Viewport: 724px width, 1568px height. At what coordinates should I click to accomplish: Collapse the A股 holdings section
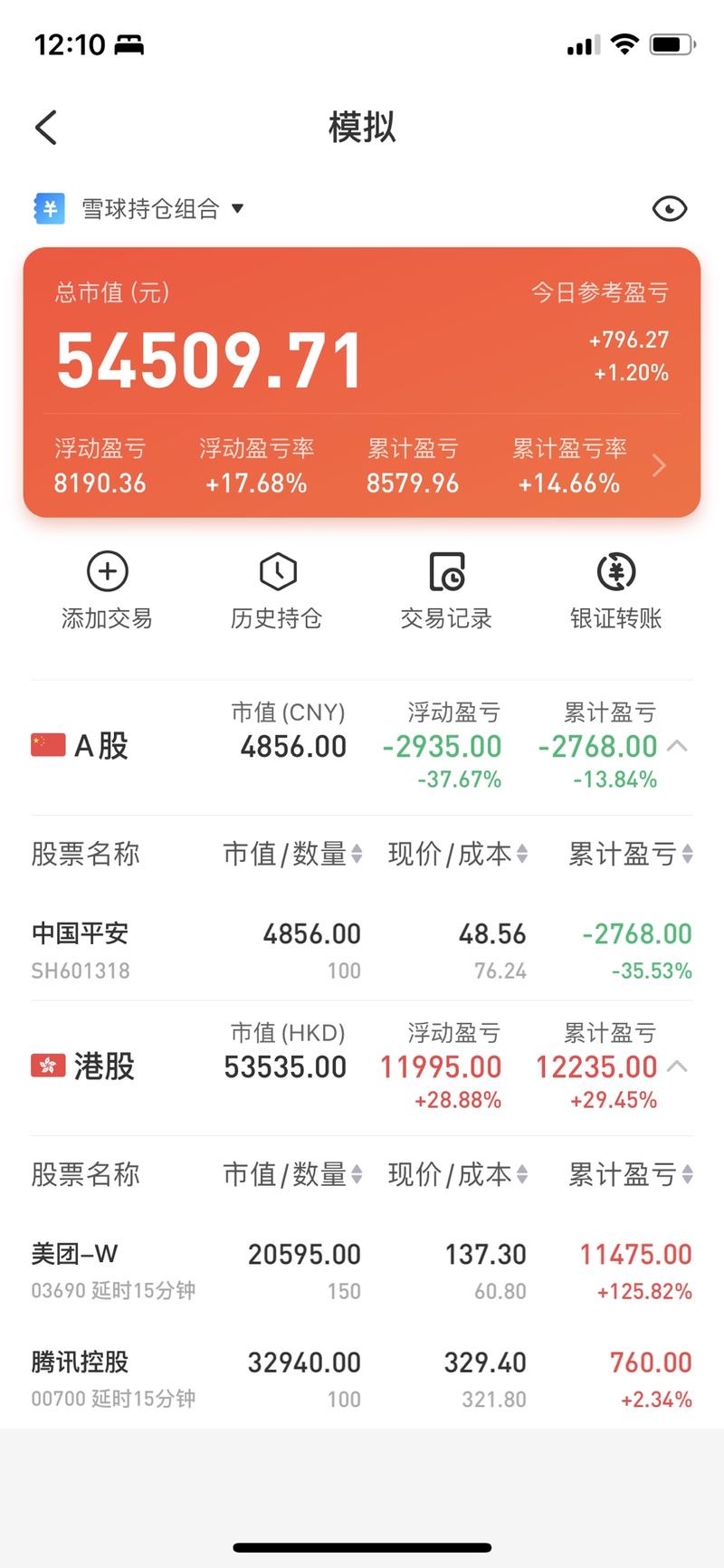tap(677, 746)
